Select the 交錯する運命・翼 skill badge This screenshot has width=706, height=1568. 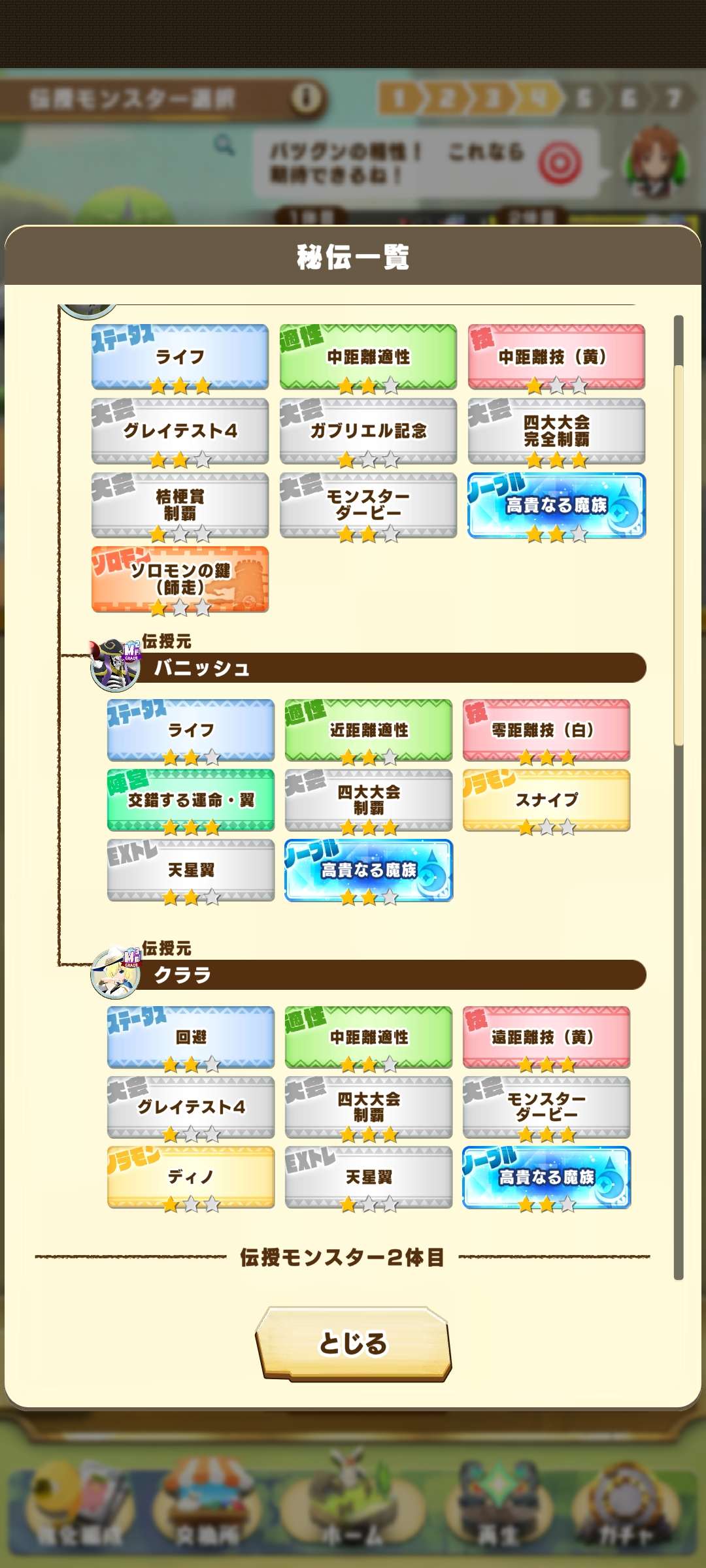coord(191,800)
